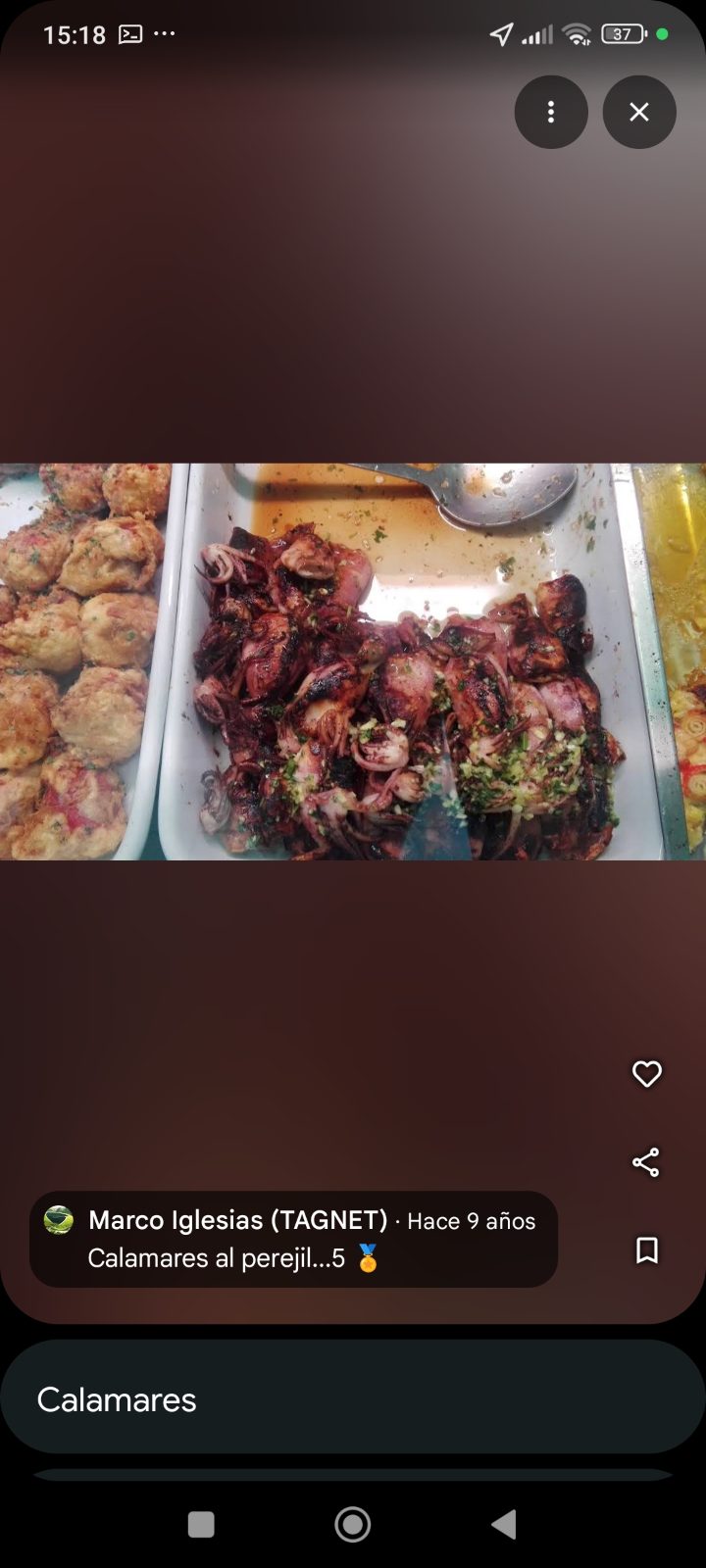Save the photo with the bookmark icon
706x1568 pixels.
(646, 1250)
